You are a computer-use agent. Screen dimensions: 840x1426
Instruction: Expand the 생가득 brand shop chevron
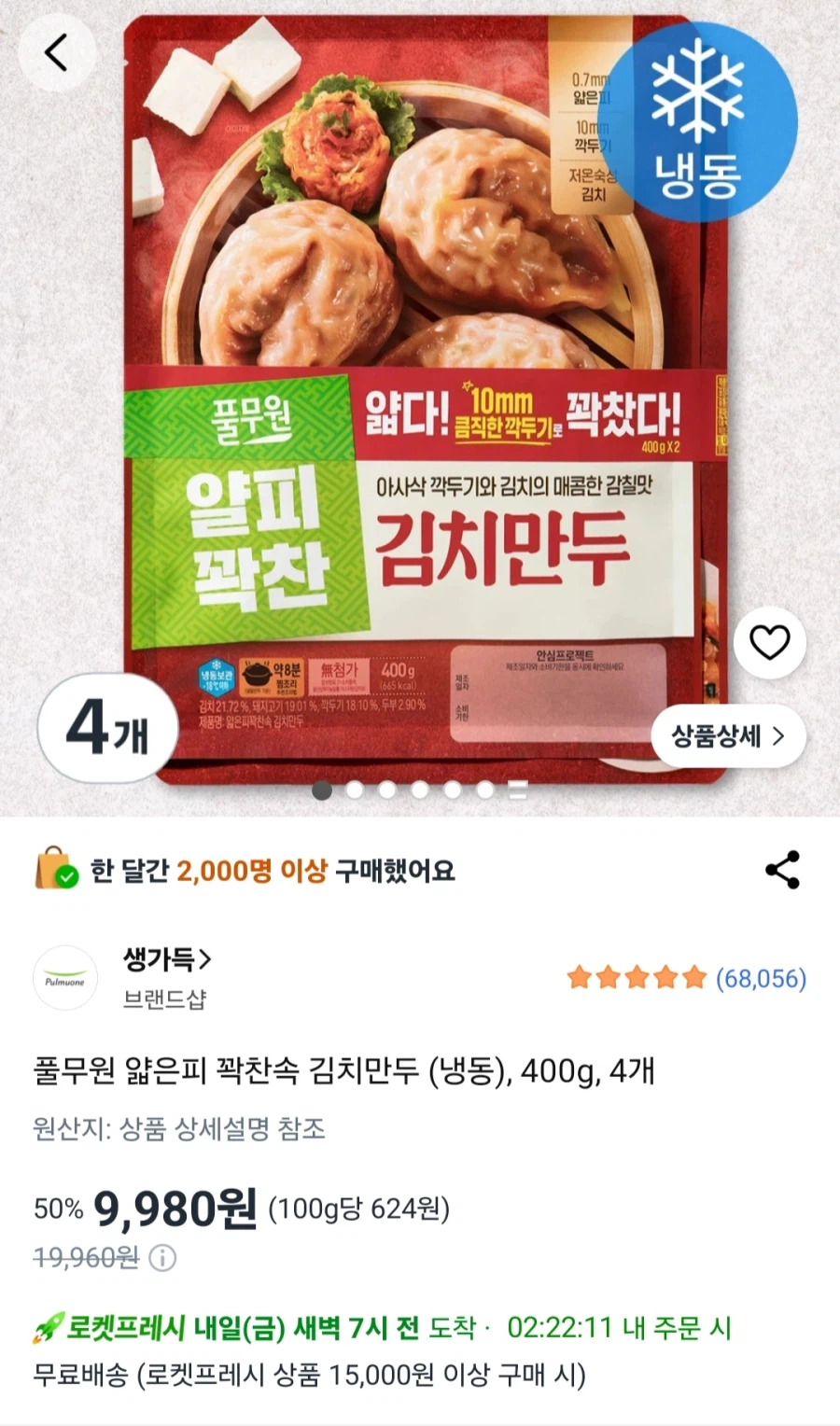204,958
